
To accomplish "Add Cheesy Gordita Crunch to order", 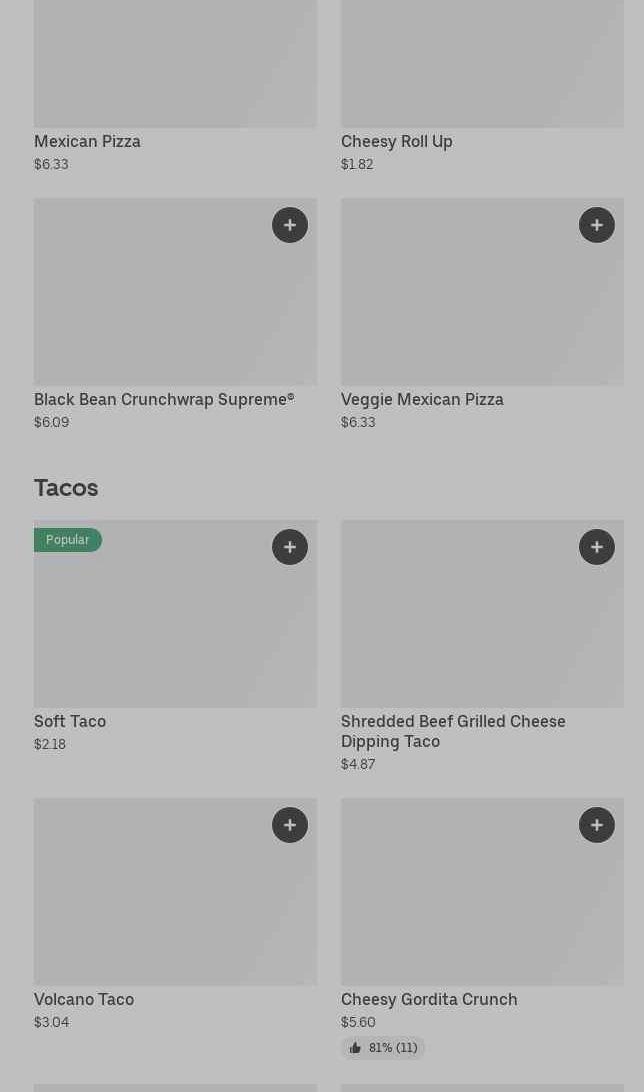I will tap(597, 825).
